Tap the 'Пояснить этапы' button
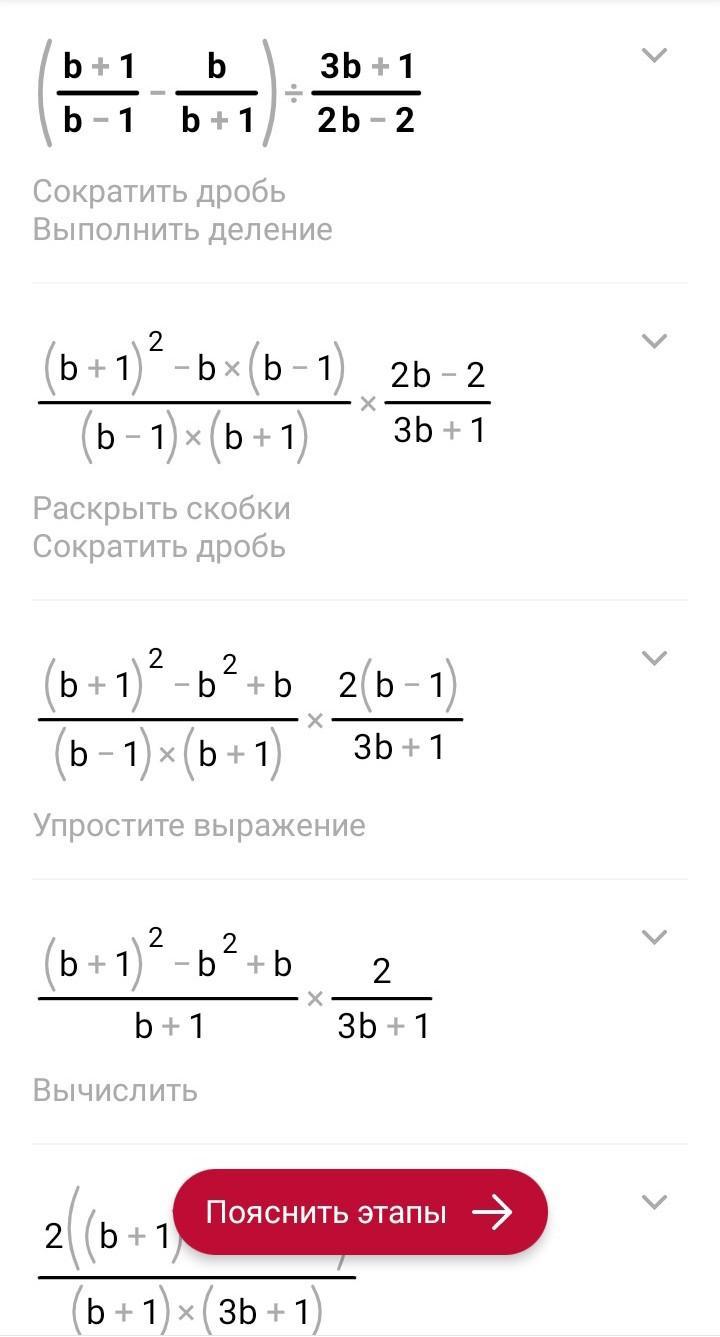The height and width of the screenshot is (1337, 720). coord(360,1212)
